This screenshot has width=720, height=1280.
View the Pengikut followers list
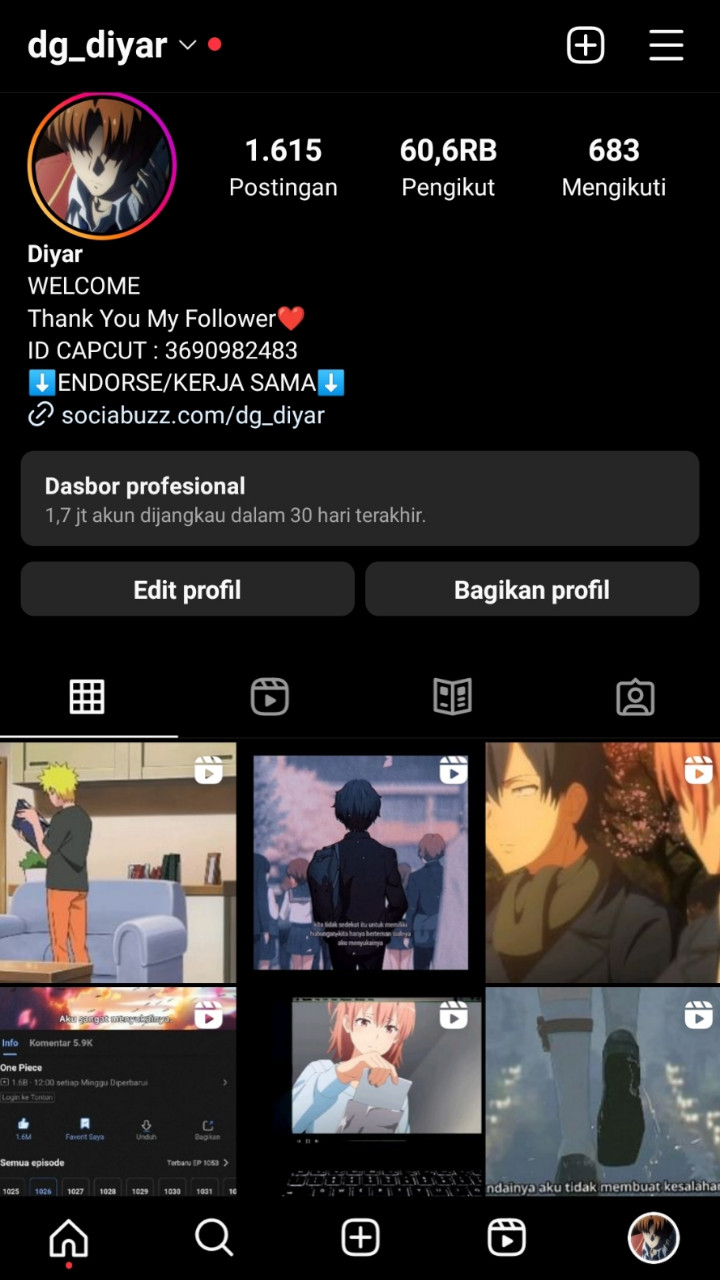[x=448, y=167]
